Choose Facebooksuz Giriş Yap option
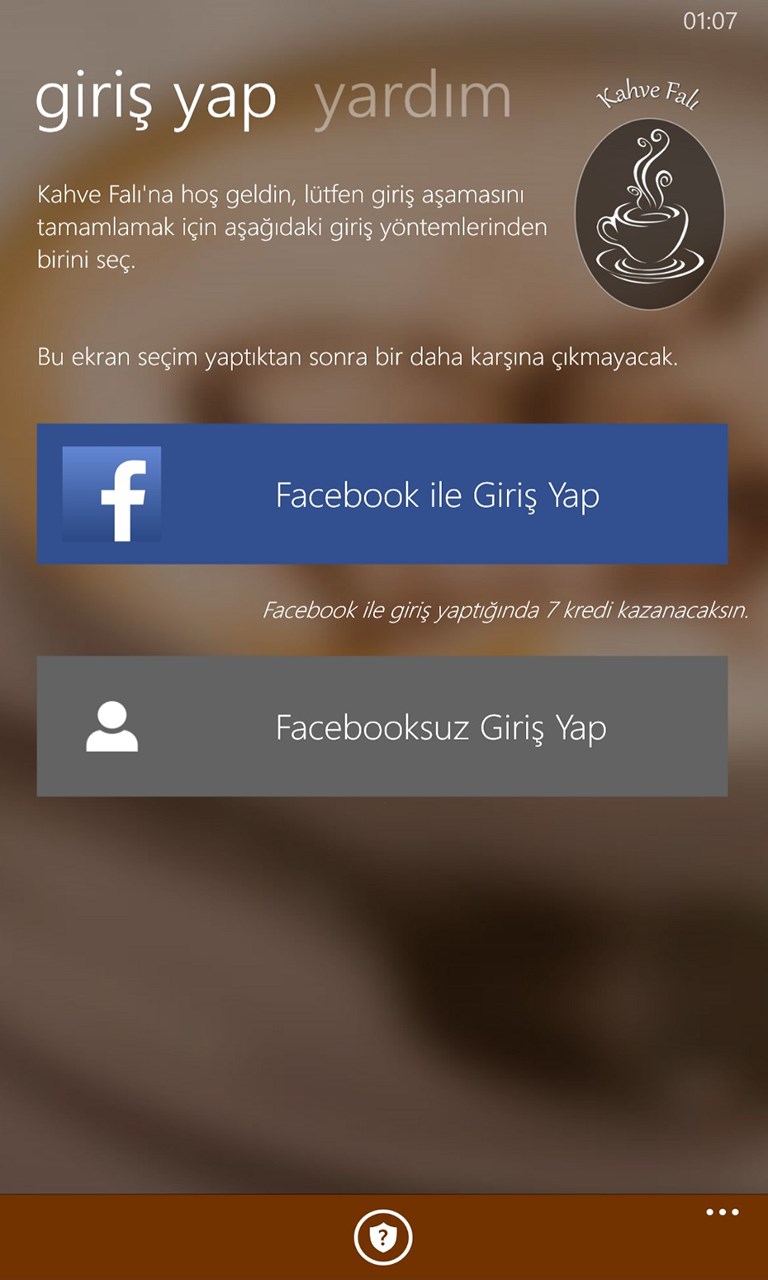Image resolution: width=768 pixels, height=1280 pixels. pos(382,726)
